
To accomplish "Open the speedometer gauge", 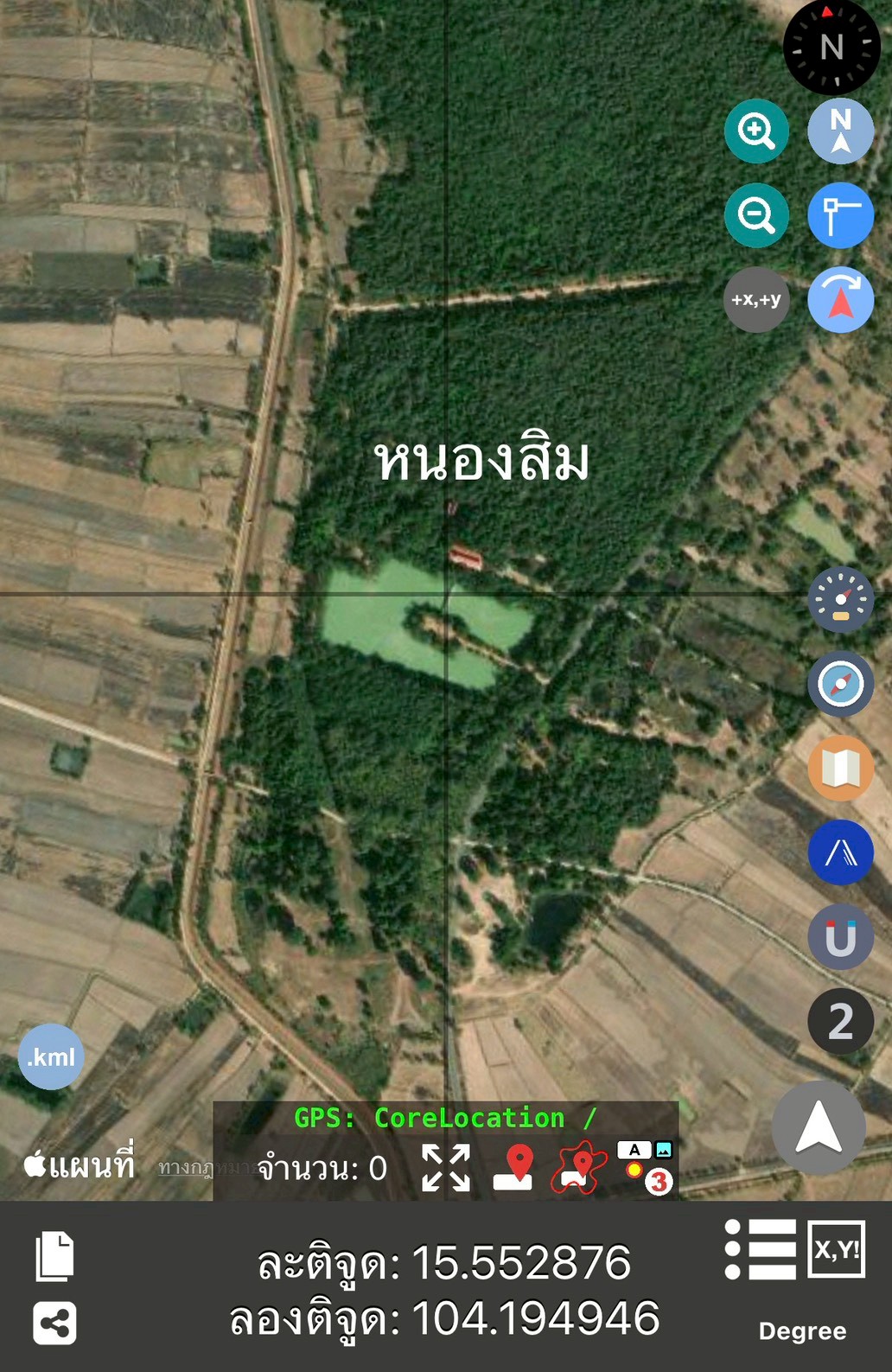I will 840,599.
